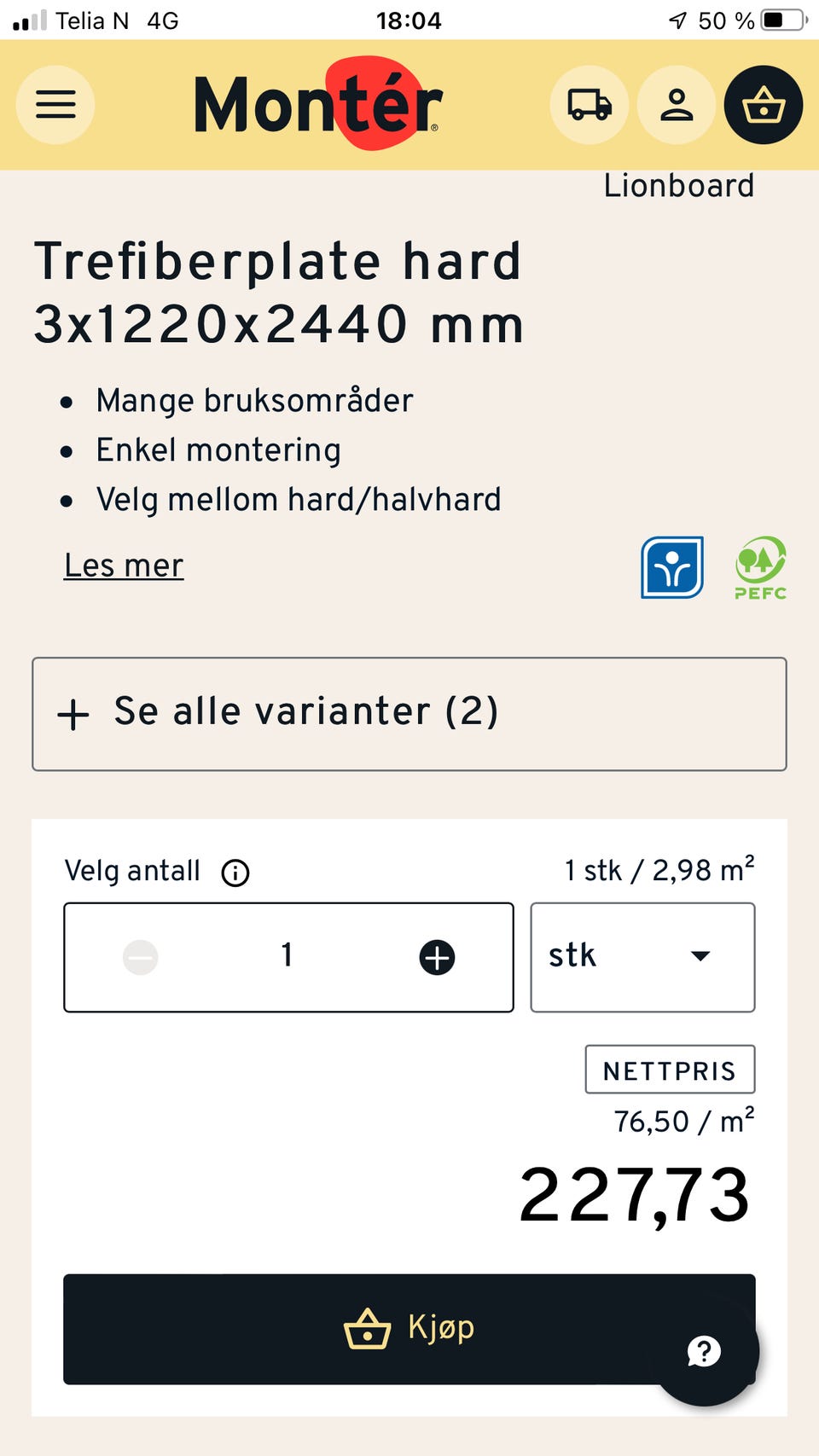Open the help chat question-mark icon
This screenshot has height=1456, width=819.
pyautogui.click(x=704, y=1351)
